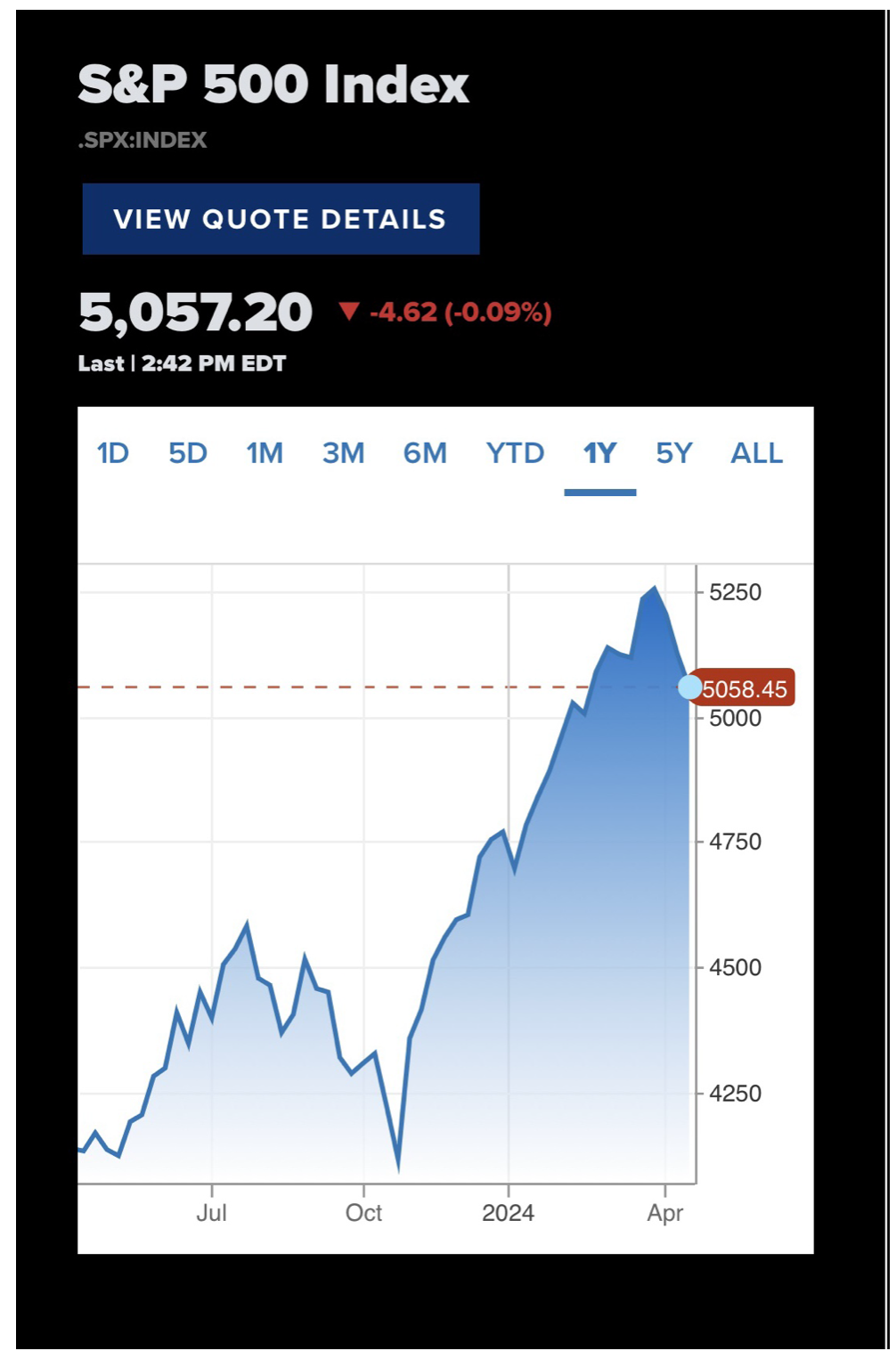Select the 6M chart period

425,453
